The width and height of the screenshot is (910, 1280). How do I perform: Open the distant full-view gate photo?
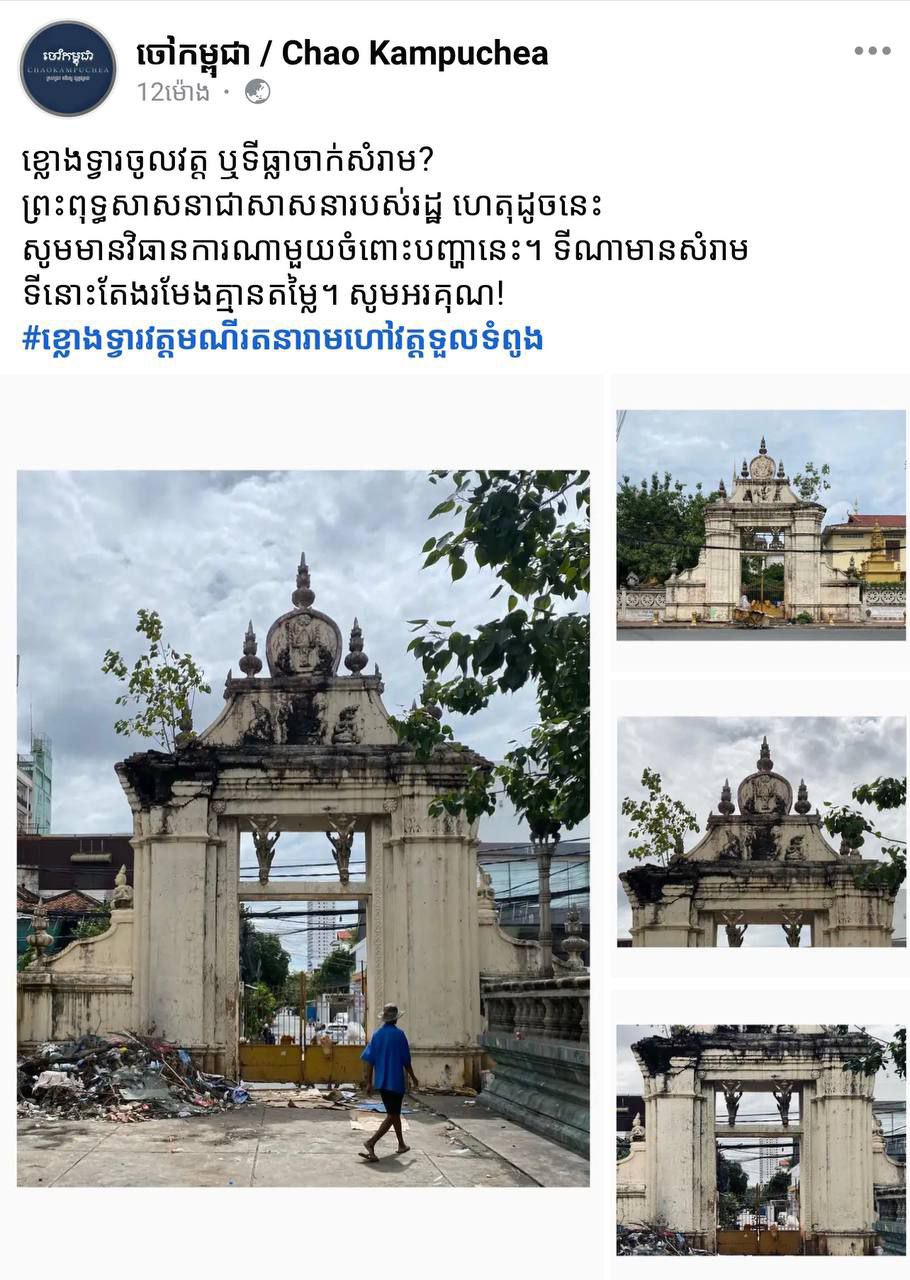coord(760,525)
